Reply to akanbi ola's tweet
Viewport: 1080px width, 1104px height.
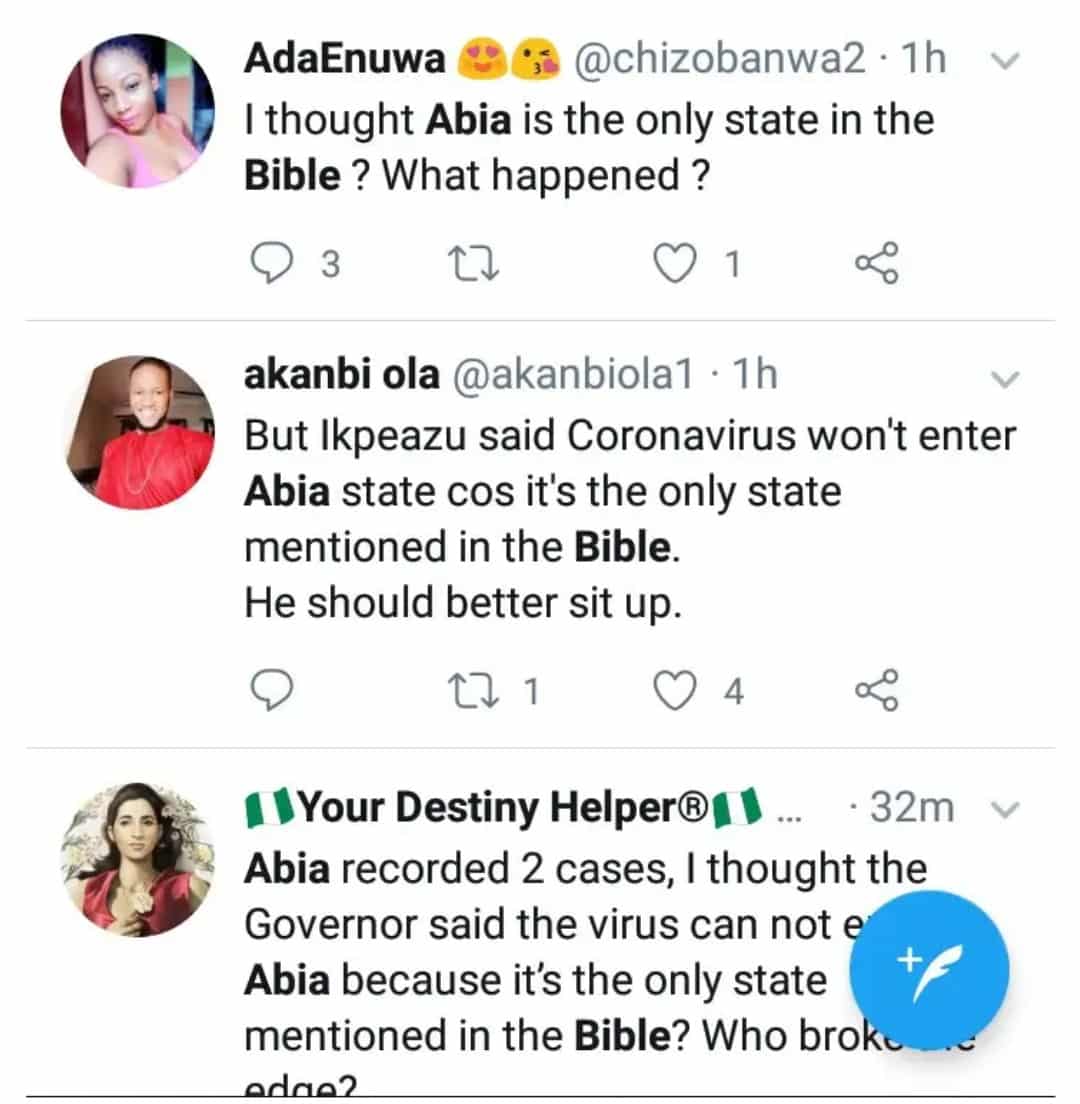click(x=270, y=691)
